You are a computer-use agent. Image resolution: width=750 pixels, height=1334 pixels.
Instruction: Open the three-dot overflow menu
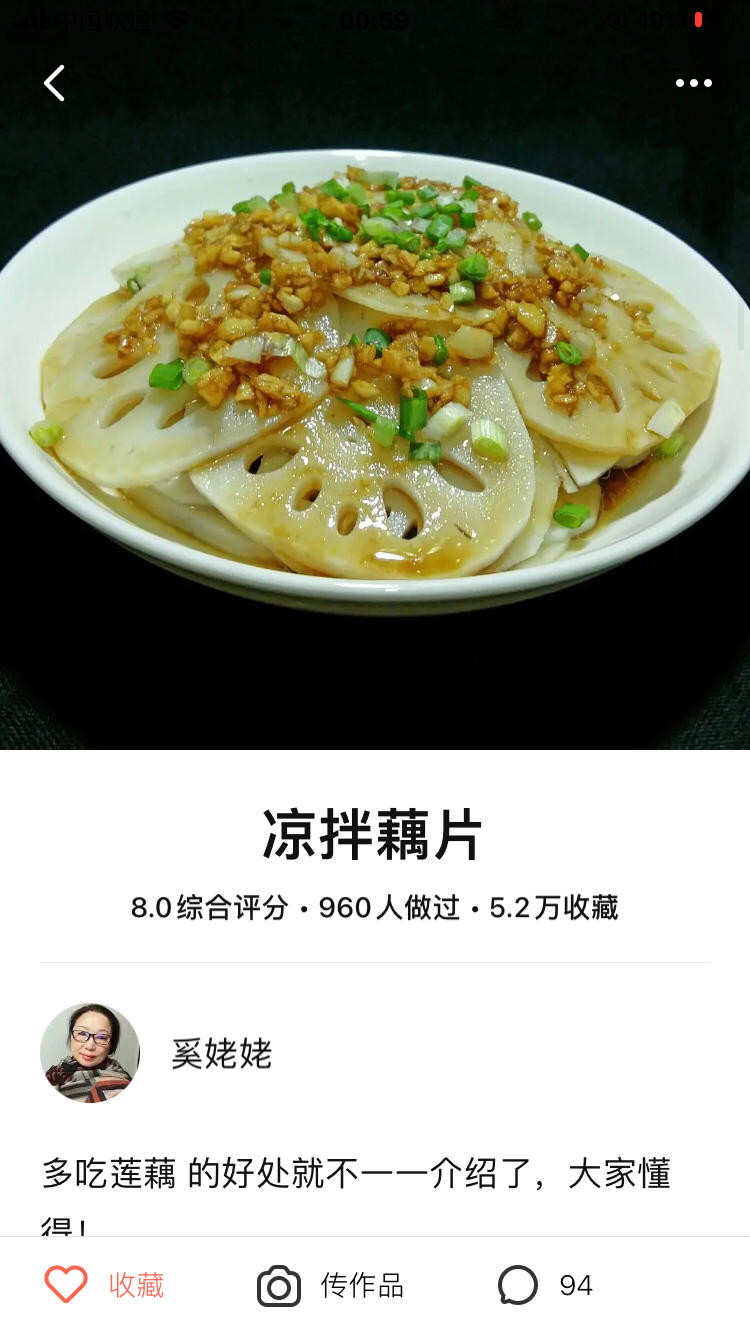(x=693, y=83)
